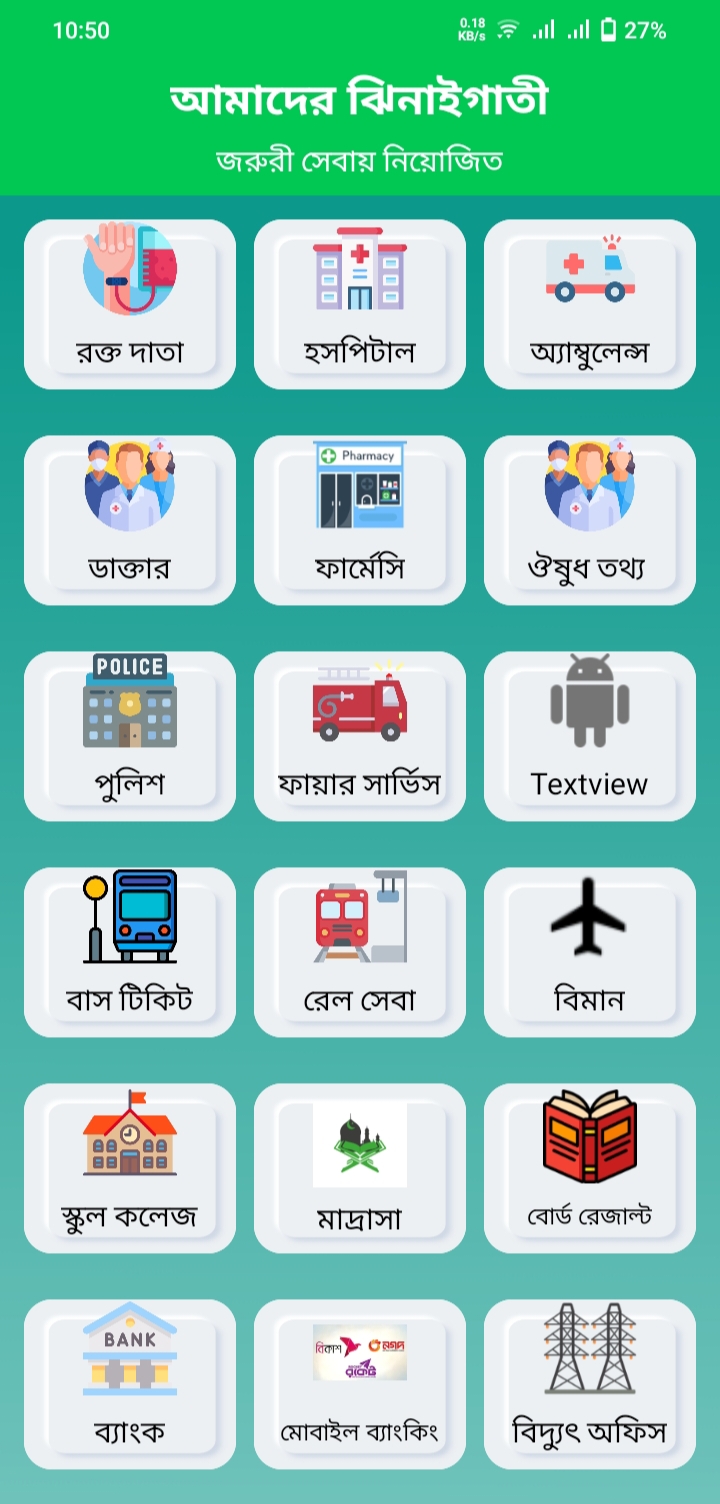
Task: Open the পুলিশ police tile
Action: tap(130, 736)
